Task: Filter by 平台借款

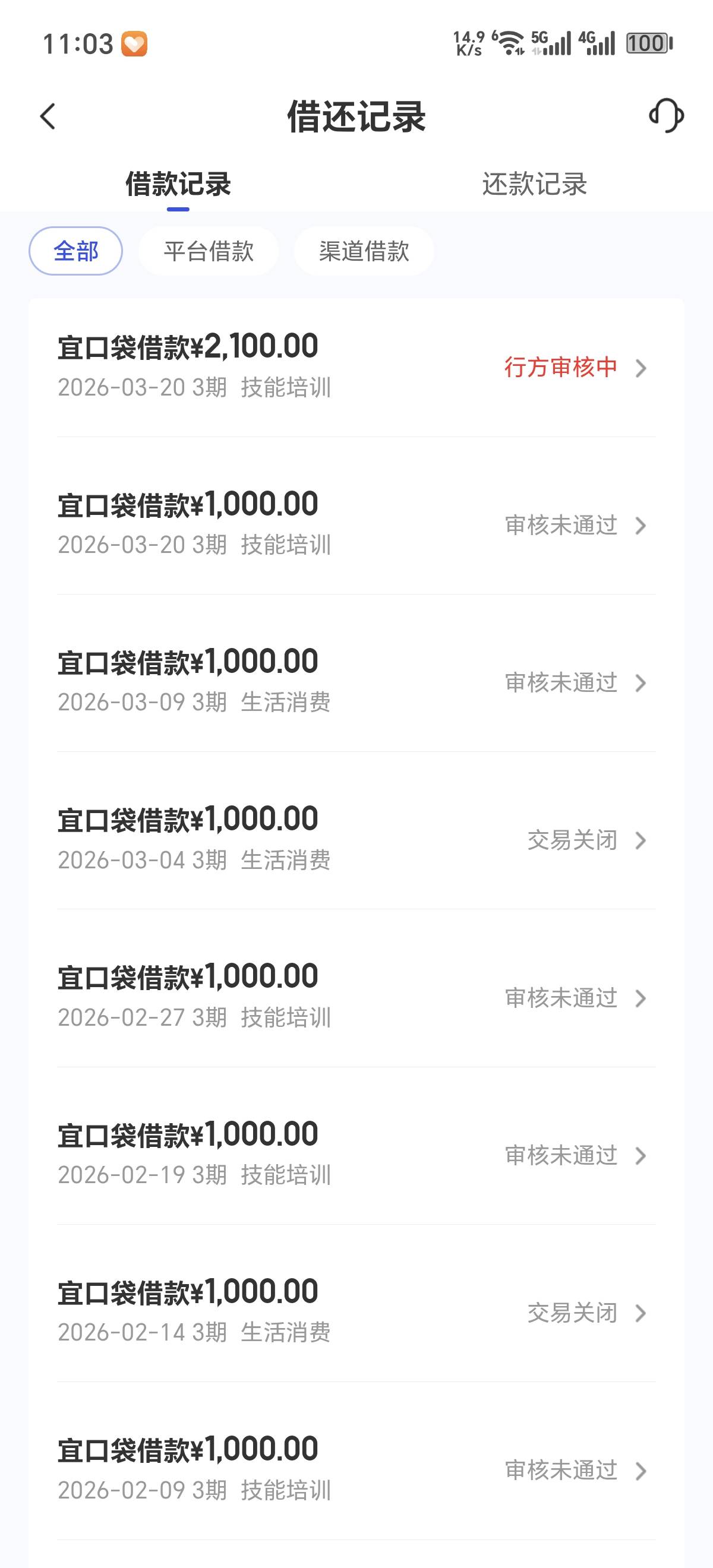Action: (x=208, y=251)
